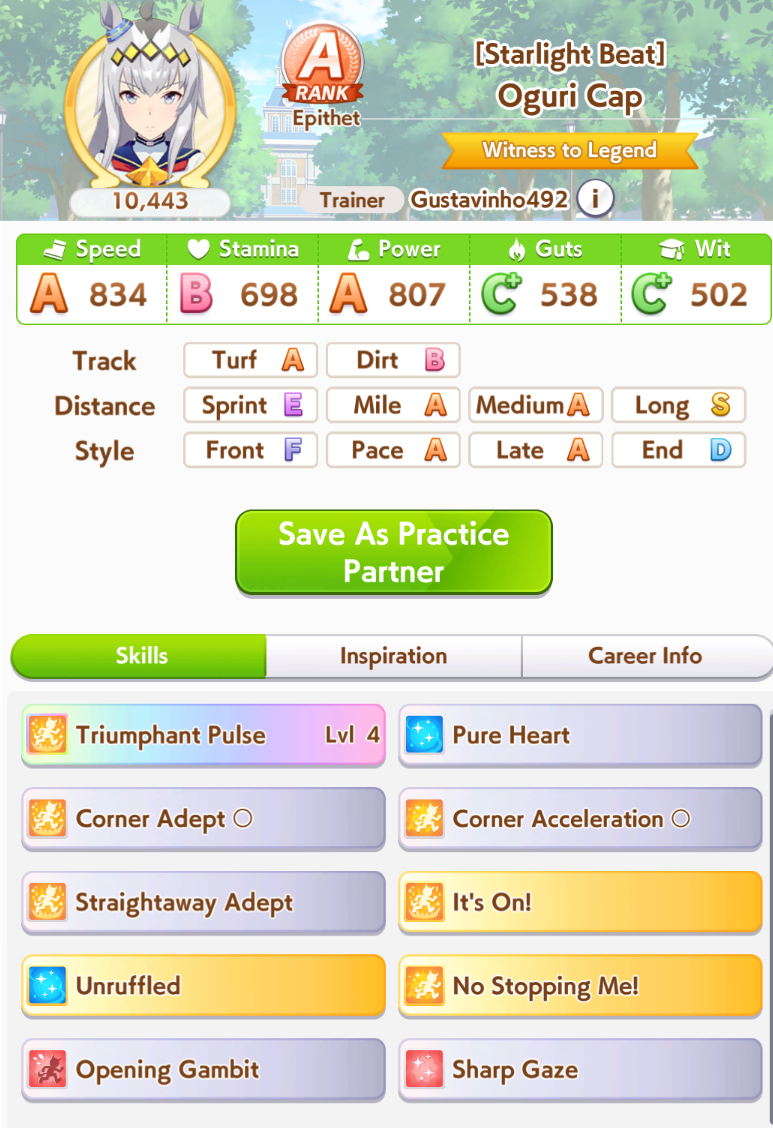The image size is (773, 1128).
Task: Tap the Epithet rank badge
Action: pyautogui.click(x=322, y=73)
